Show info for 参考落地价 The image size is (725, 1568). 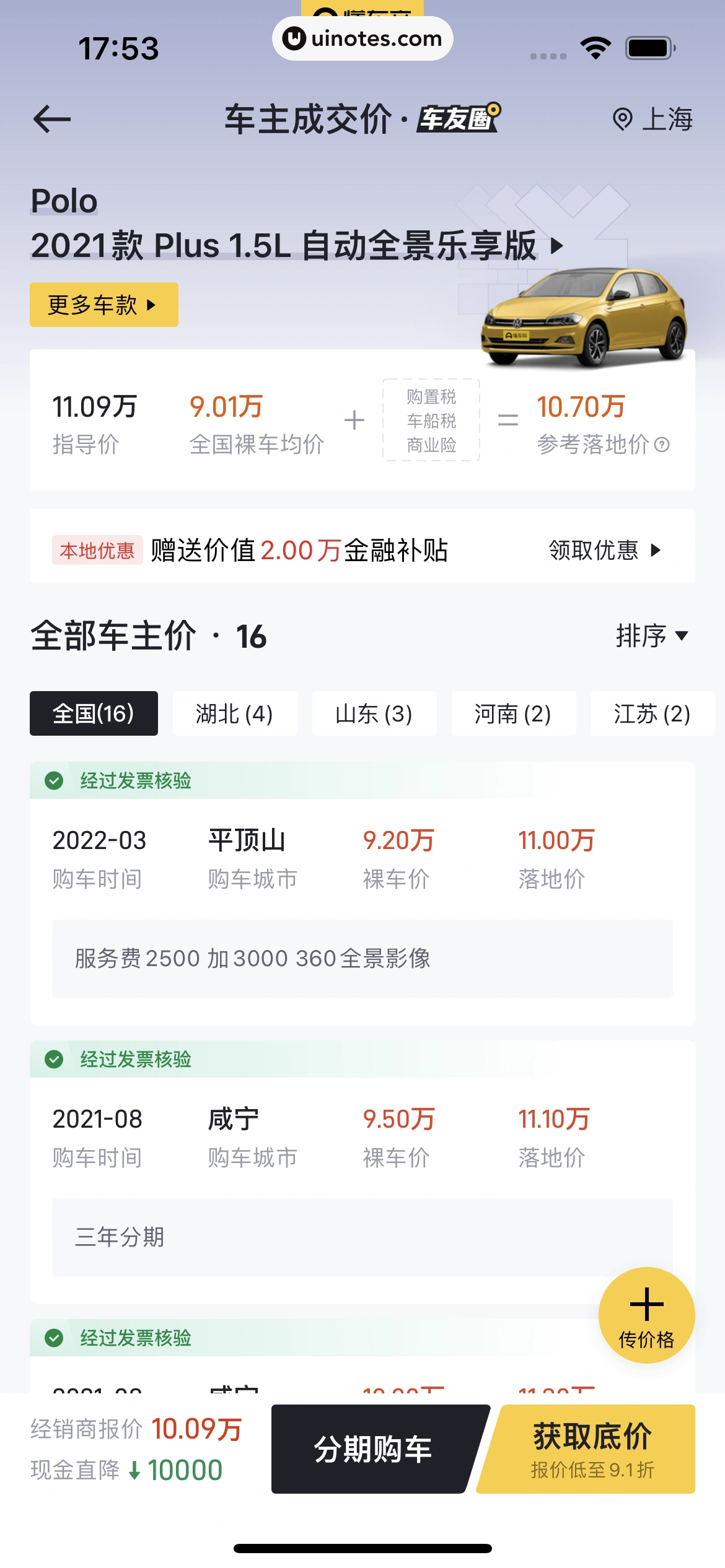662,445
